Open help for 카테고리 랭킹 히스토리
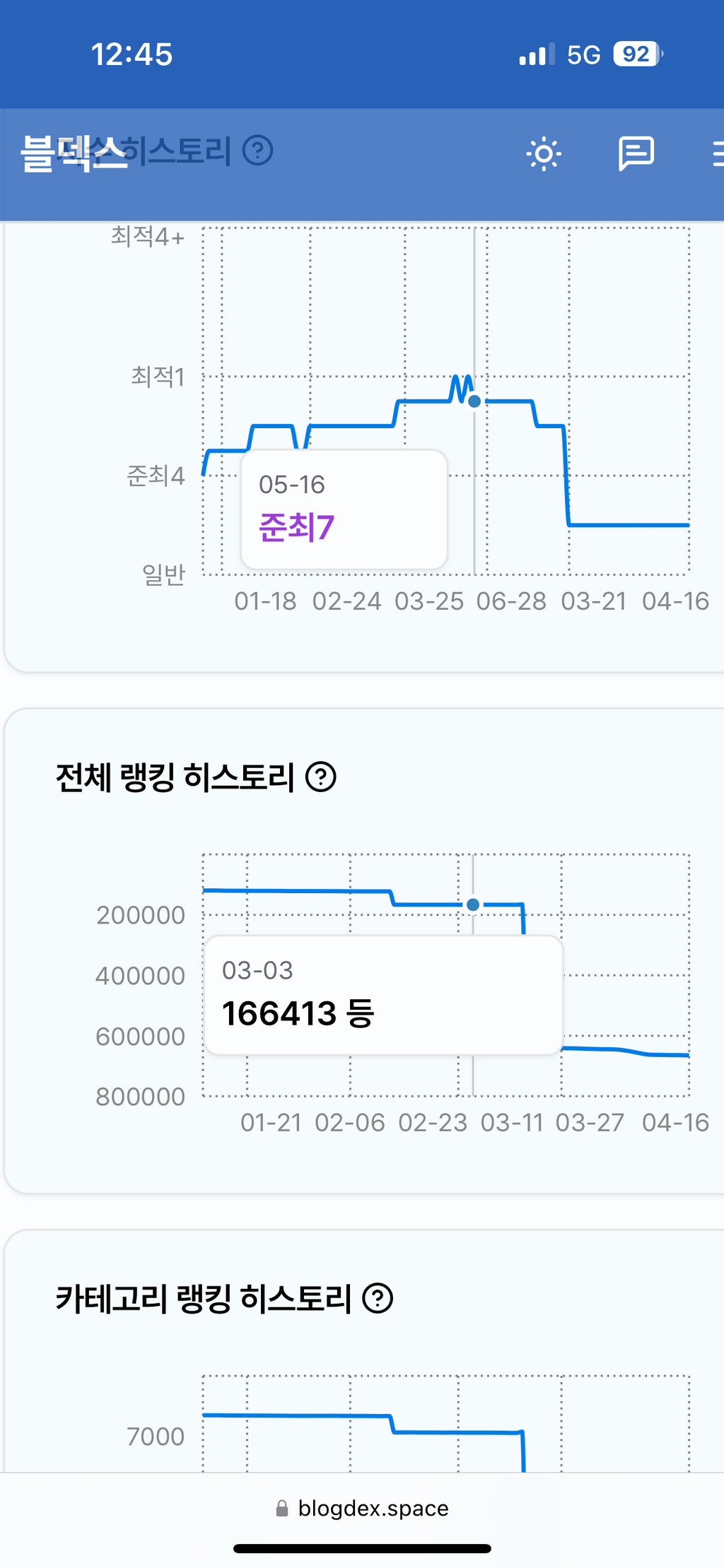The image size is (724, 1568). pos(378,1298)
